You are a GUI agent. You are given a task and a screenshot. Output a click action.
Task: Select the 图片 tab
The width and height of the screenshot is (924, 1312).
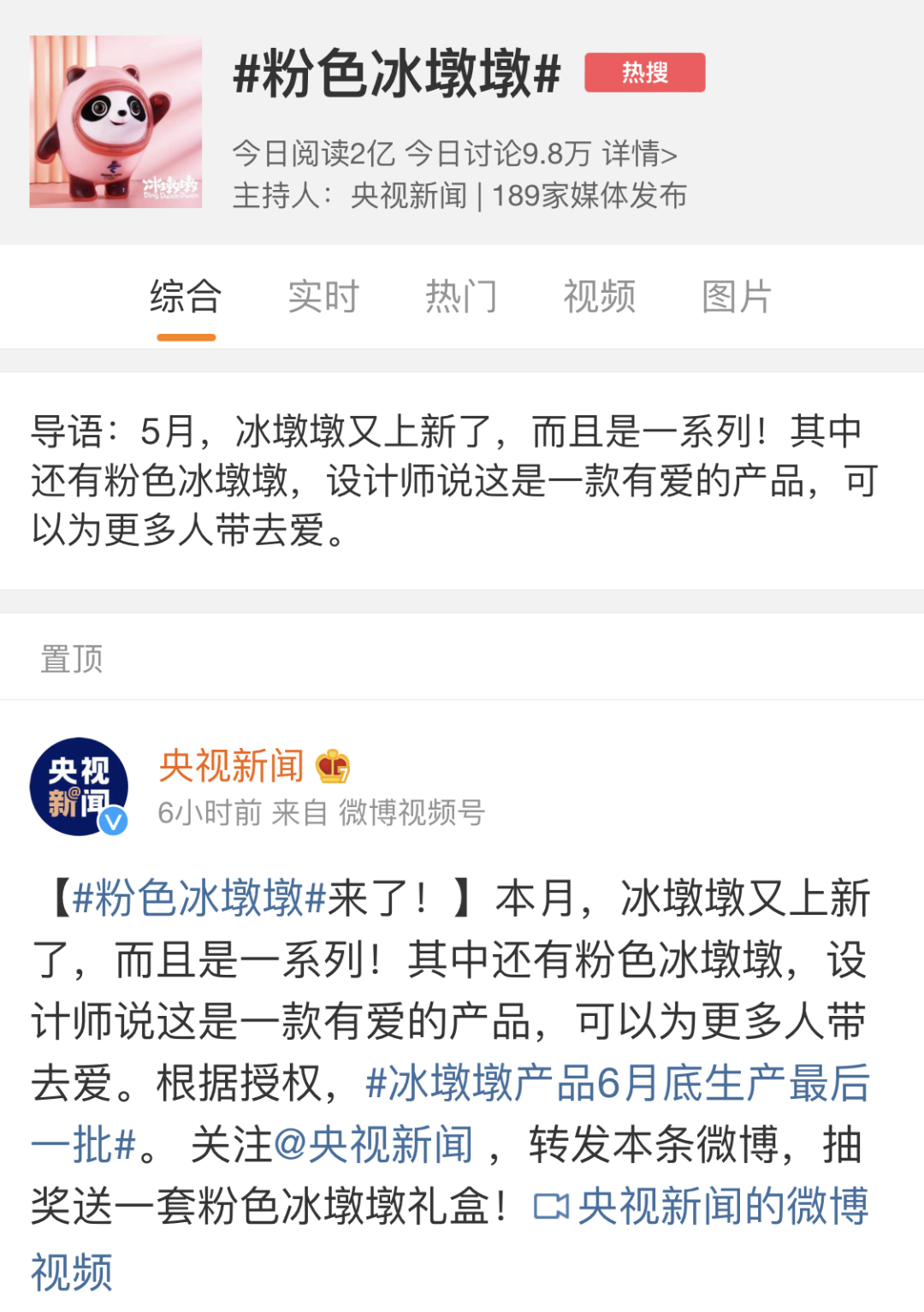(x=737, y=297)
